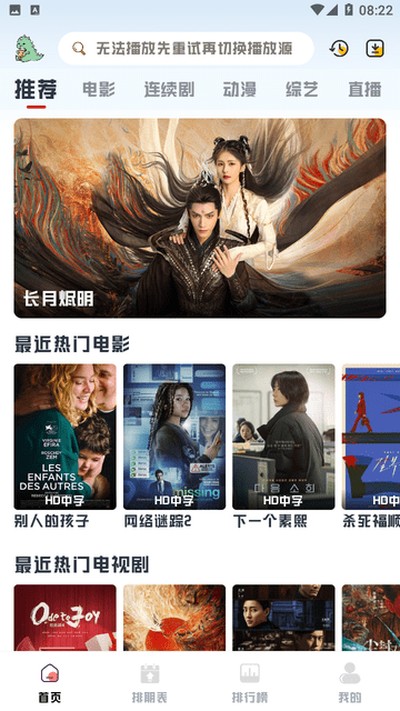
Task: Select the 动漫 tab
Action: (x=239, y=89)
